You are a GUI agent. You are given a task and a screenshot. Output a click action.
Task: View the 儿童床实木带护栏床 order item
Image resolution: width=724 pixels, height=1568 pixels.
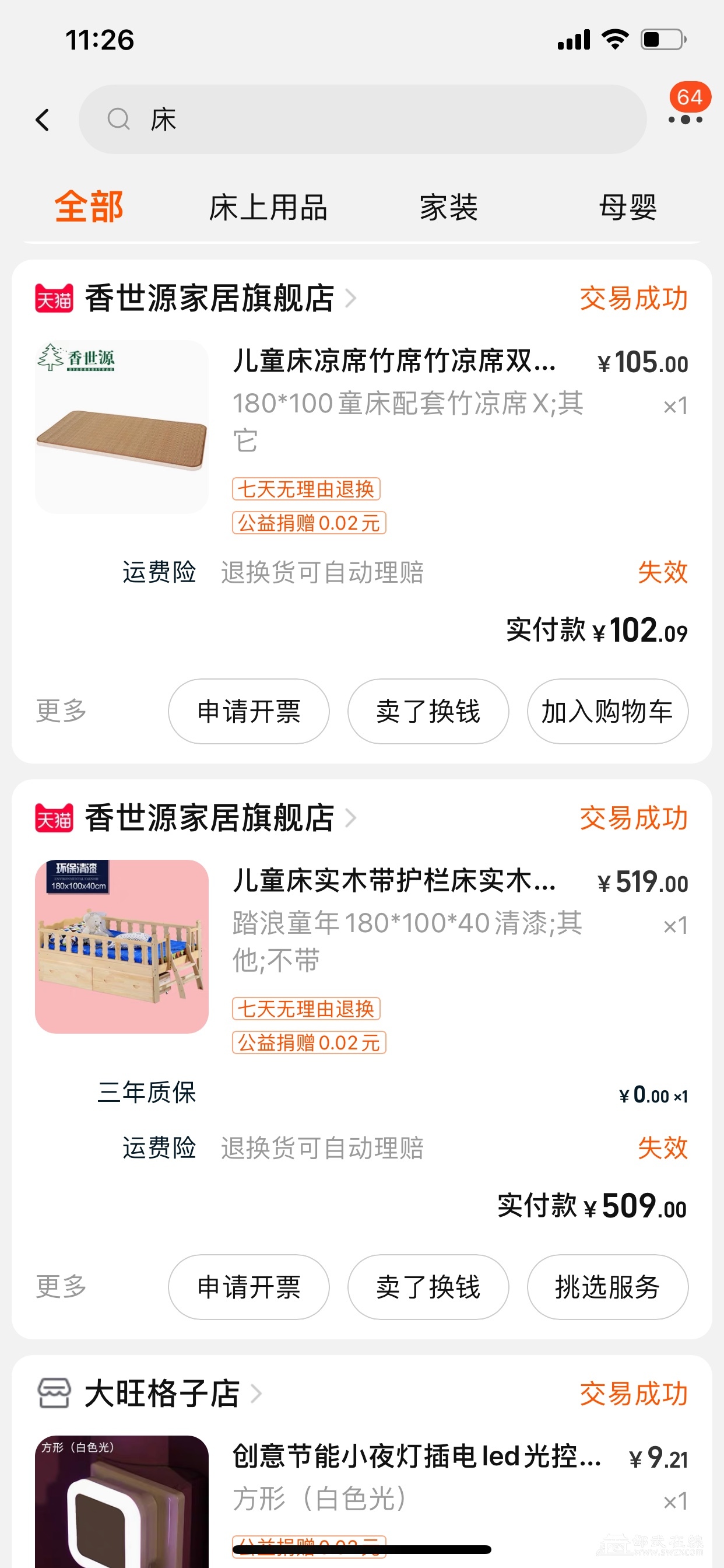point(393,881)
